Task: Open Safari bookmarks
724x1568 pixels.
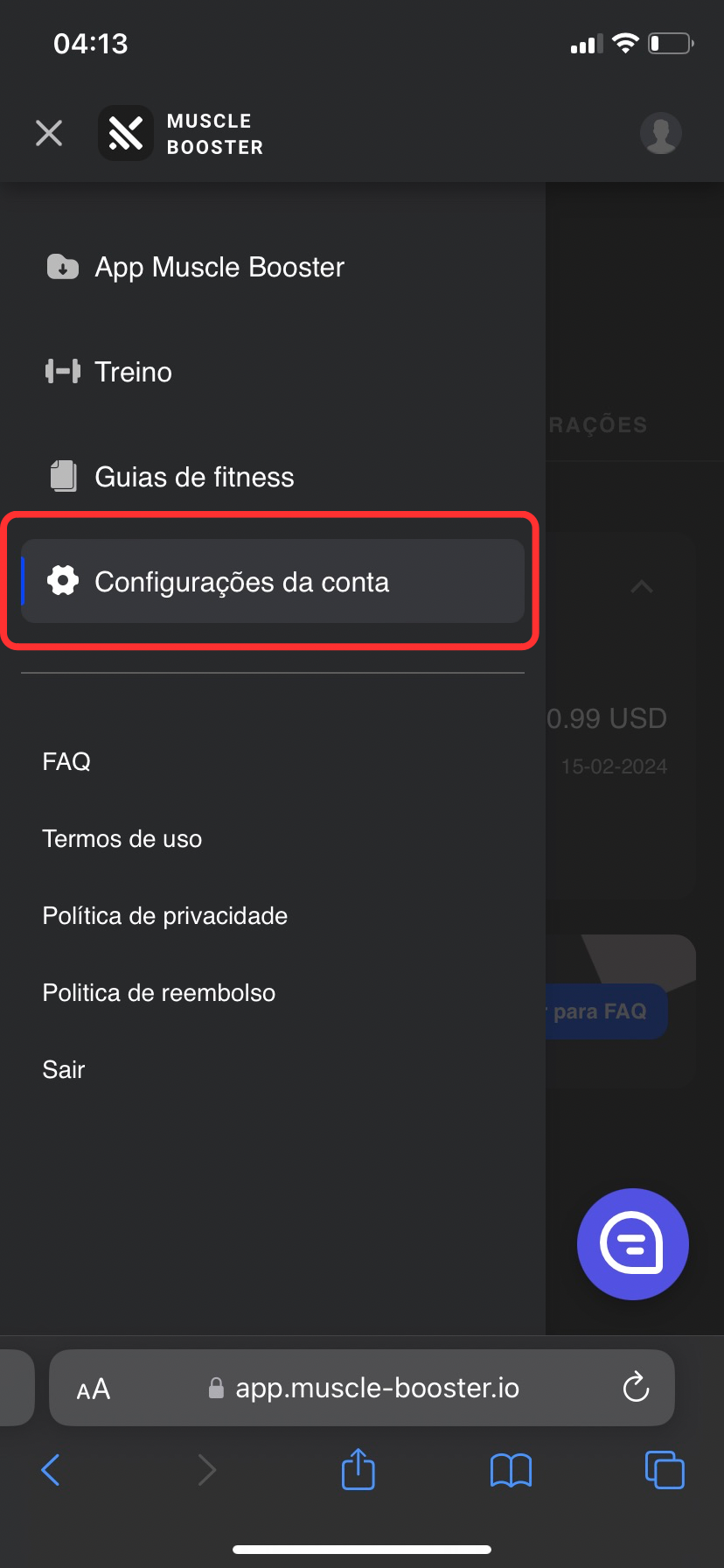Action: pyautogui.click(x=512, y=1470)
